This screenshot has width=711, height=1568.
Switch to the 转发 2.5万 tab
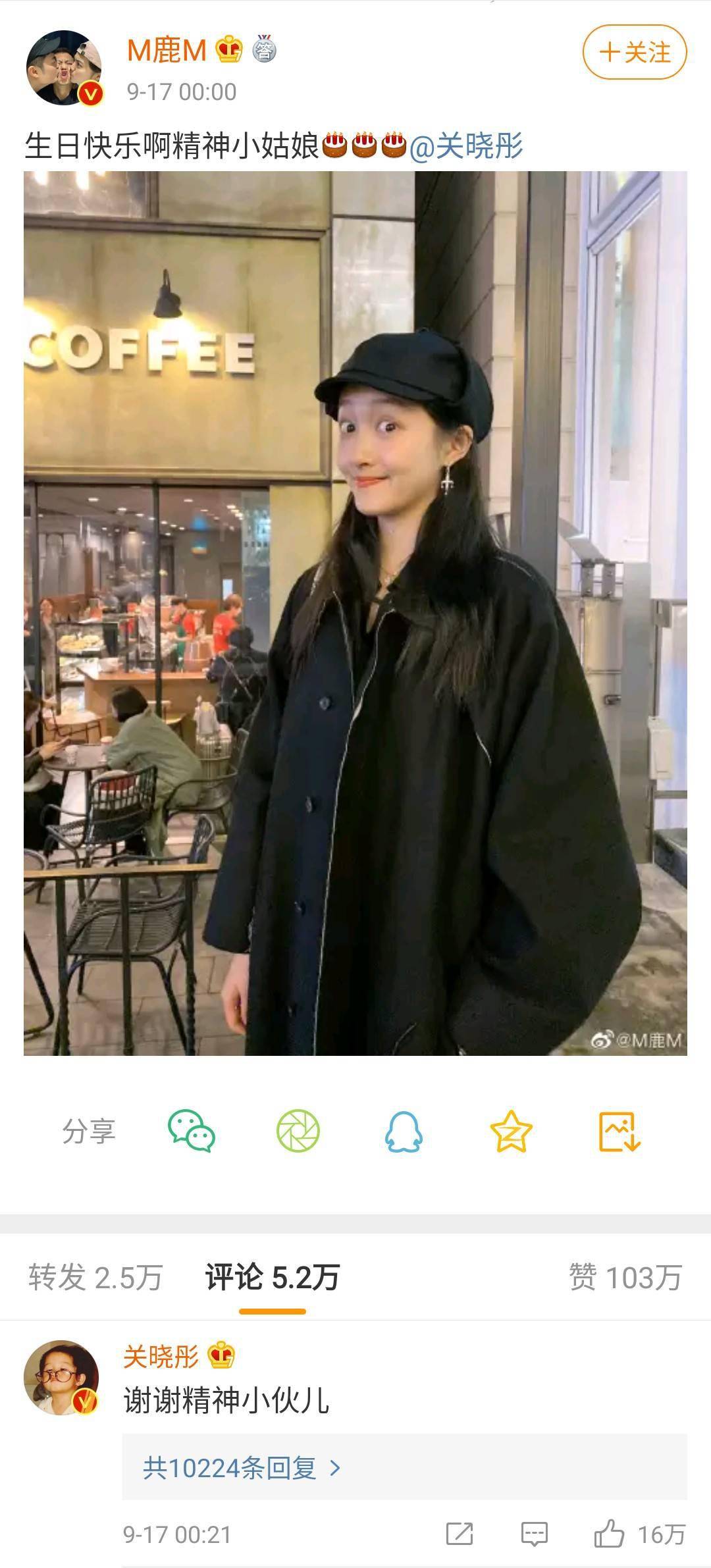[95, 1277]
